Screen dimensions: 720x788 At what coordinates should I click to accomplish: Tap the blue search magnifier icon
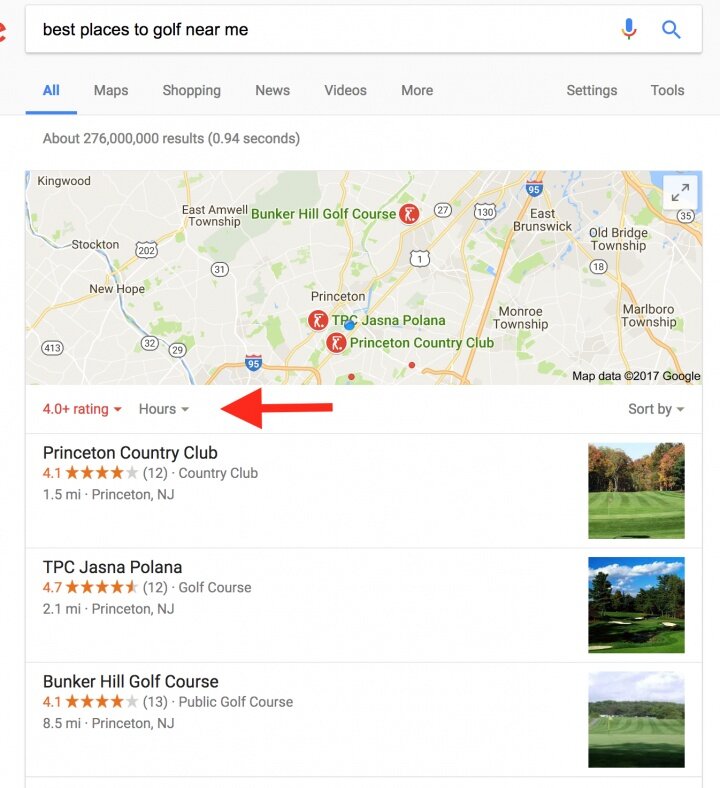(x=671, y=30)
